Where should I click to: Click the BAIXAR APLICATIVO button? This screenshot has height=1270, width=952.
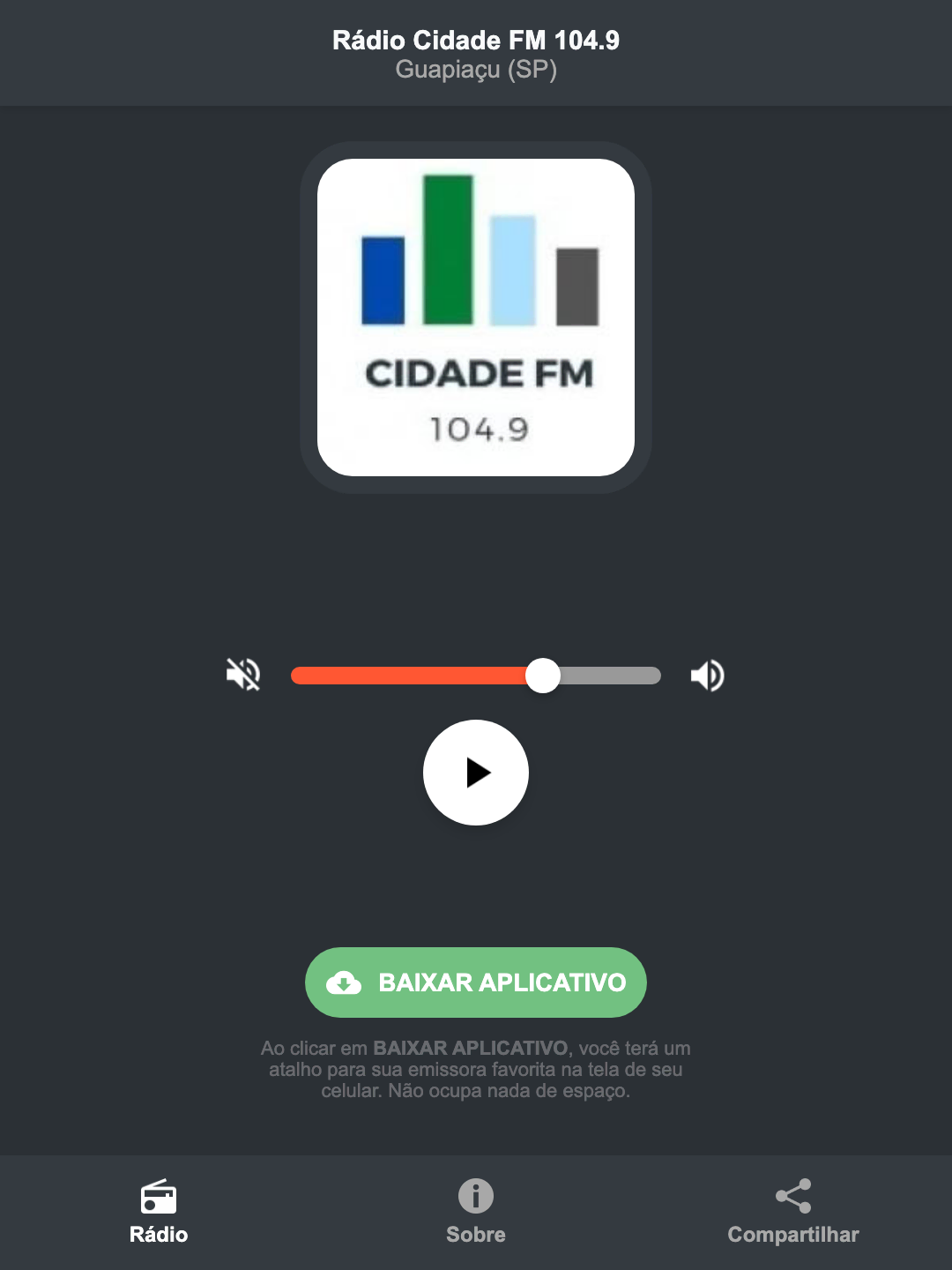pos(475,982)
